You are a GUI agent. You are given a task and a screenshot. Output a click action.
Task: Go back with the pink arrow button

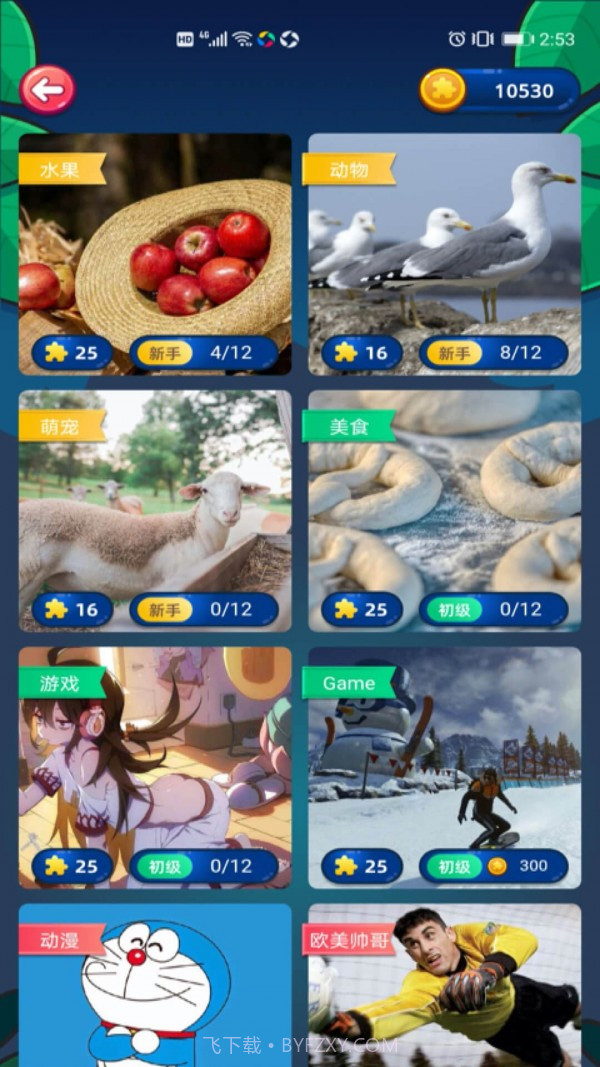47,91
